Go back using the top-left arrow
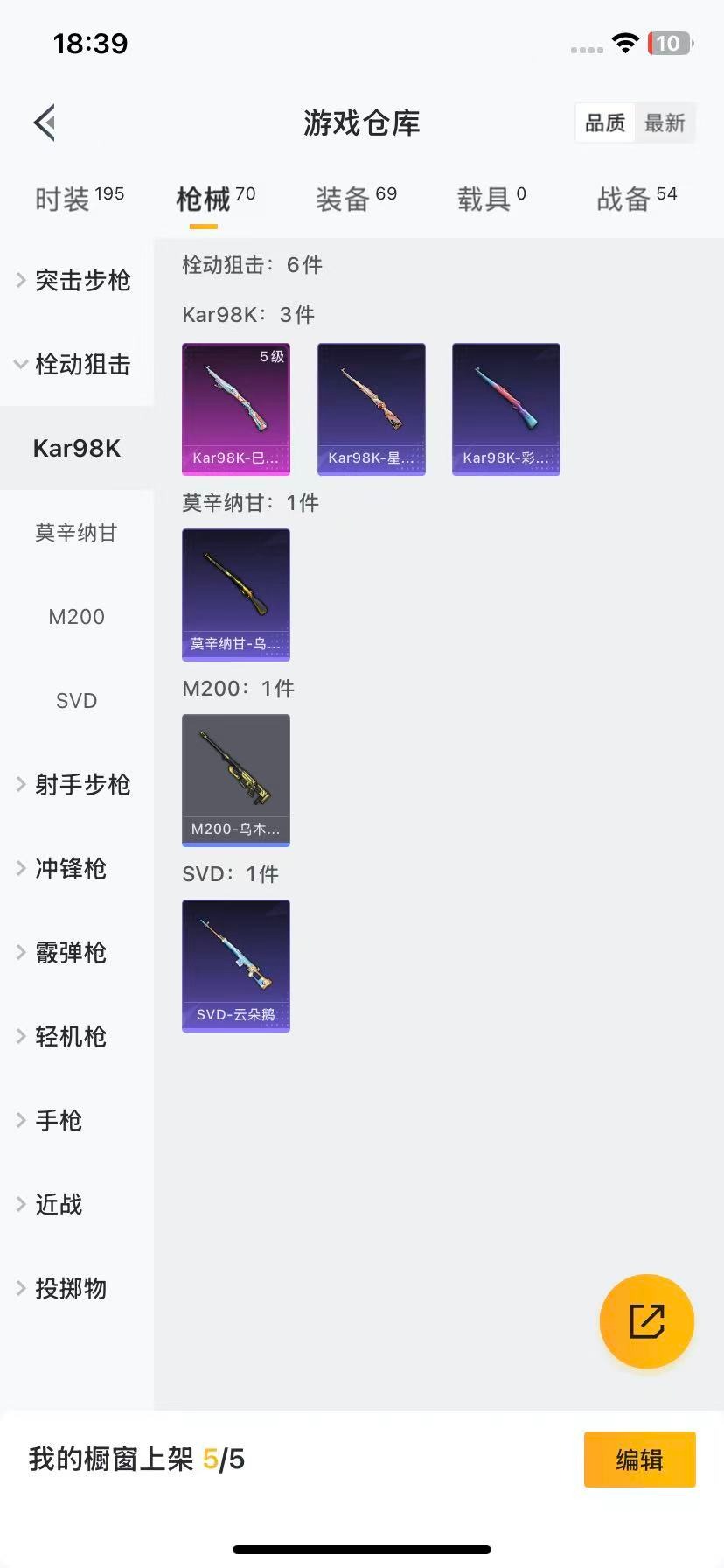 pyautogui.click(x=45, y=122)
